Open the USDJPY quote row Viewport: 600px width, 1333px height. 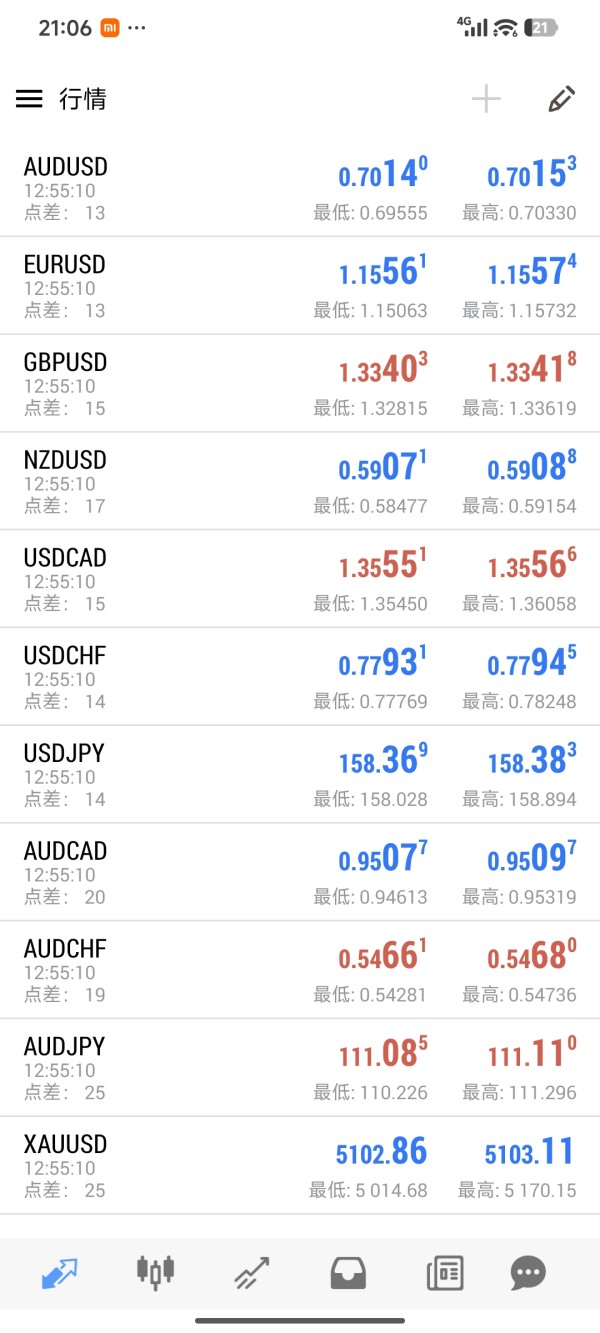(300, 776)
